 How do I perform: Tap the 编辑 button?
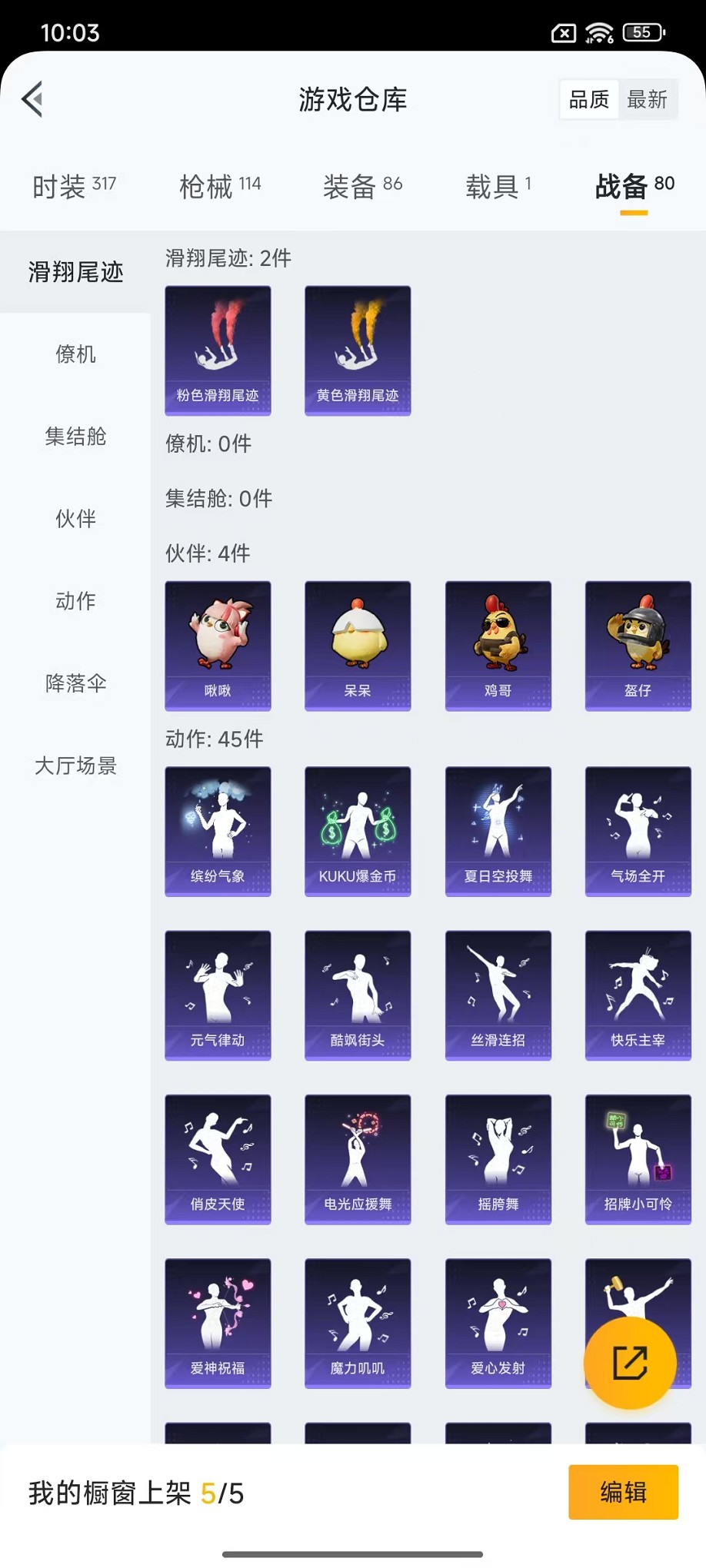(624, 1492)
